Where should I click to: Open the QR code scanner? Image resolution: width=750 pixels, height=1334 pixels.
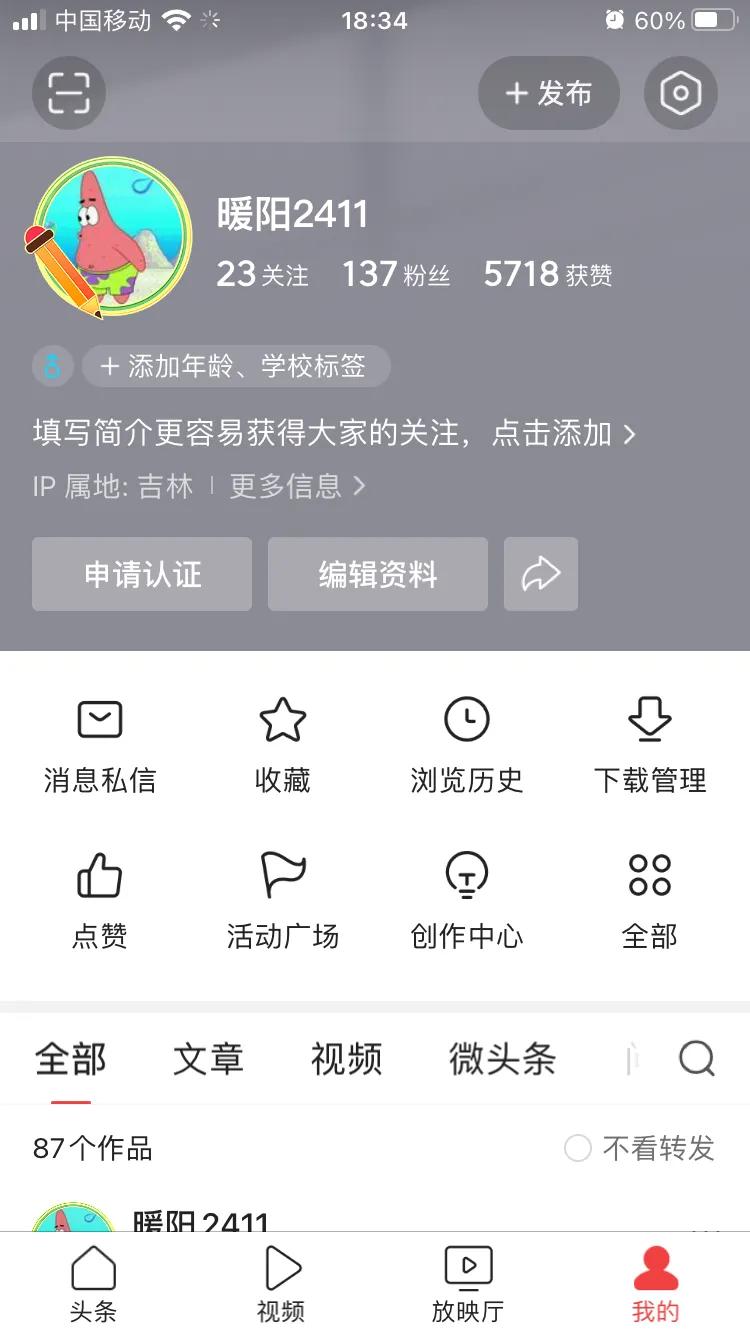coord(68,92)
